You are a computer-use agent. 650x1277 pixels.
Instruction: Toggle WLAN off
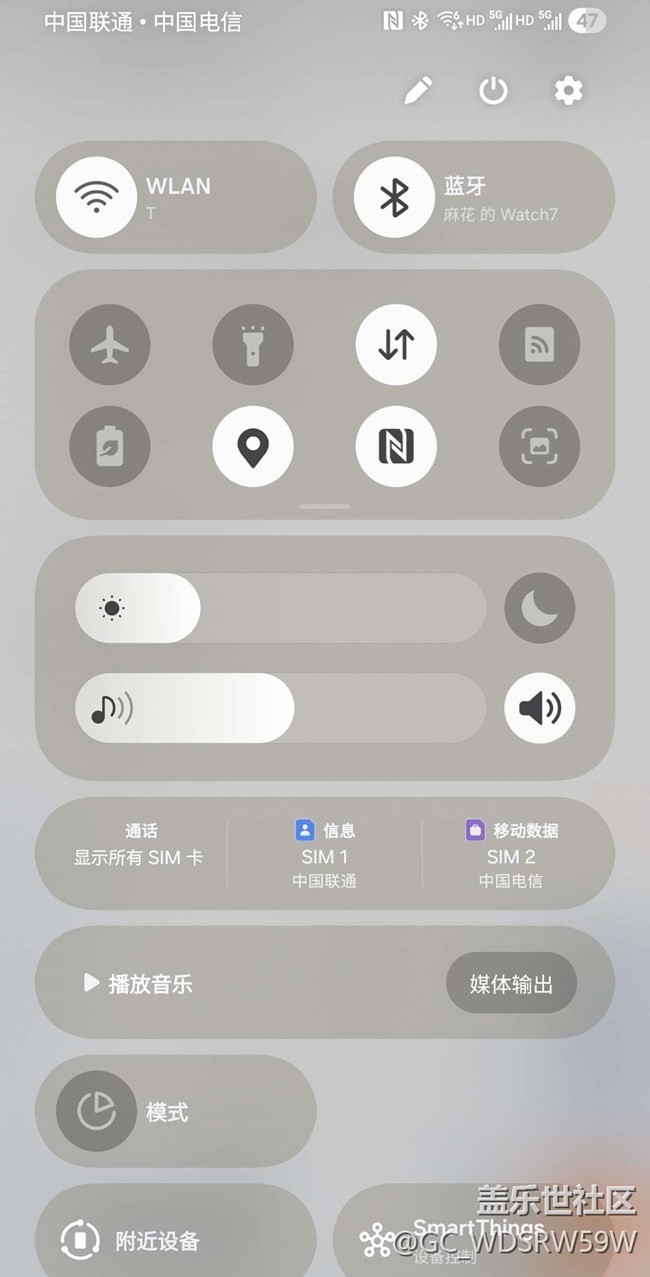coord(97,197)
